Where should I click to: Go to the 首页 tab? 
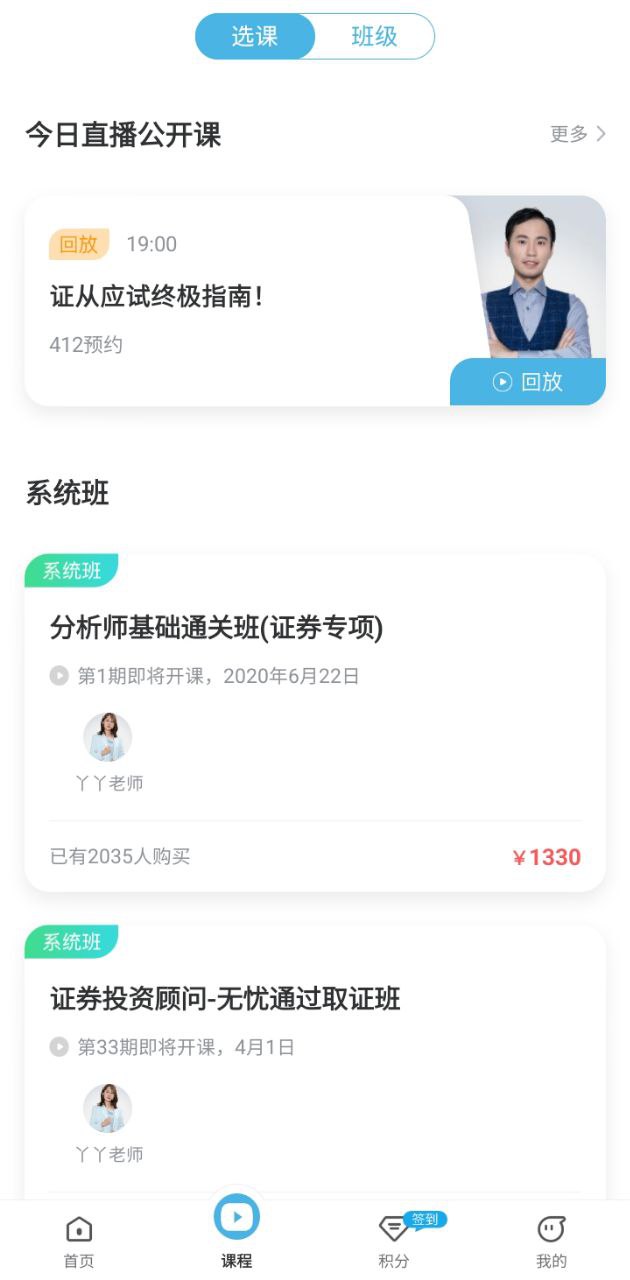(79, 1240)
